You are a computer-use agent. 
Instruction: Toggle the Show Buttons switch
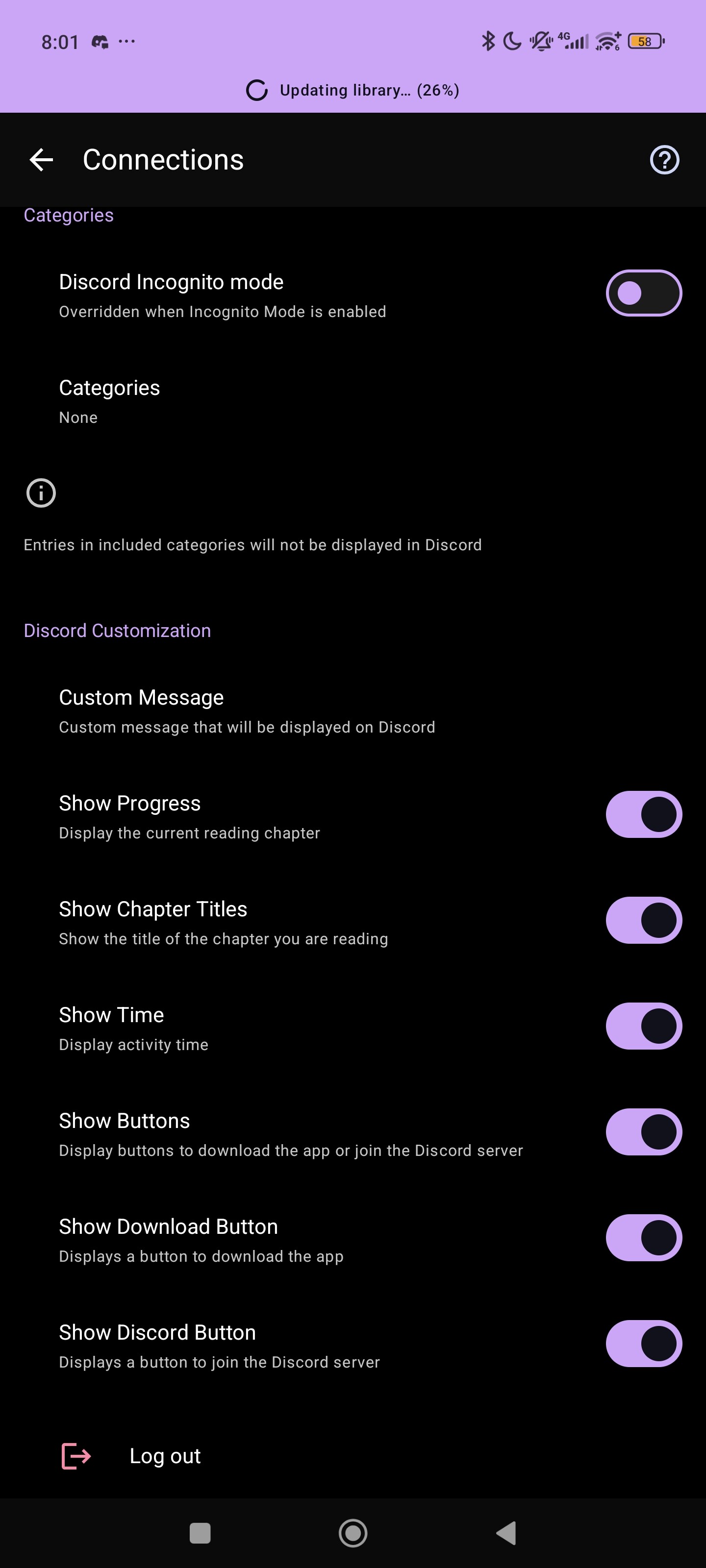point(643,1132)
